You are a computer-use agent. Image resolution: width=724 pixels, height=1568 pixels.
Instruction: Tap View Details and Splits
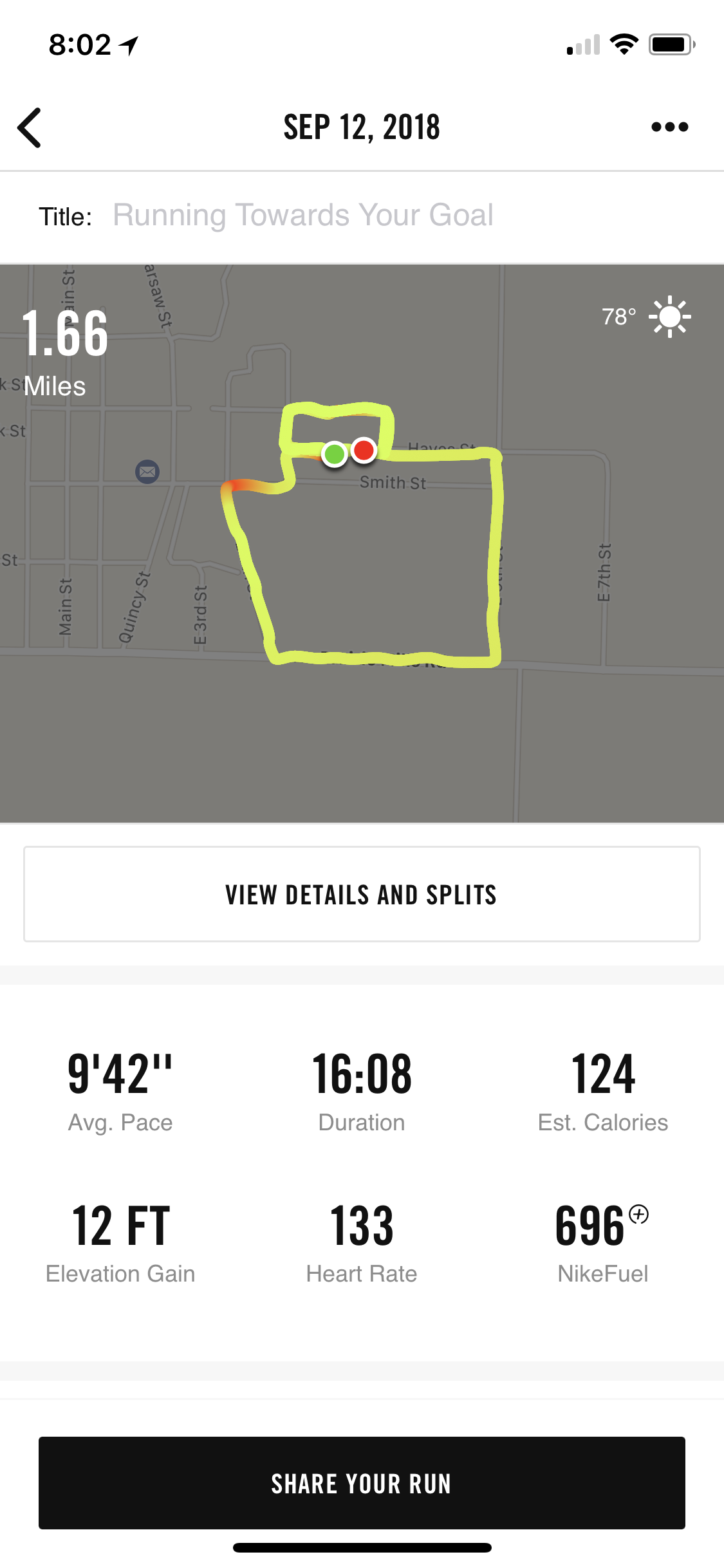[x=362, y=894]
